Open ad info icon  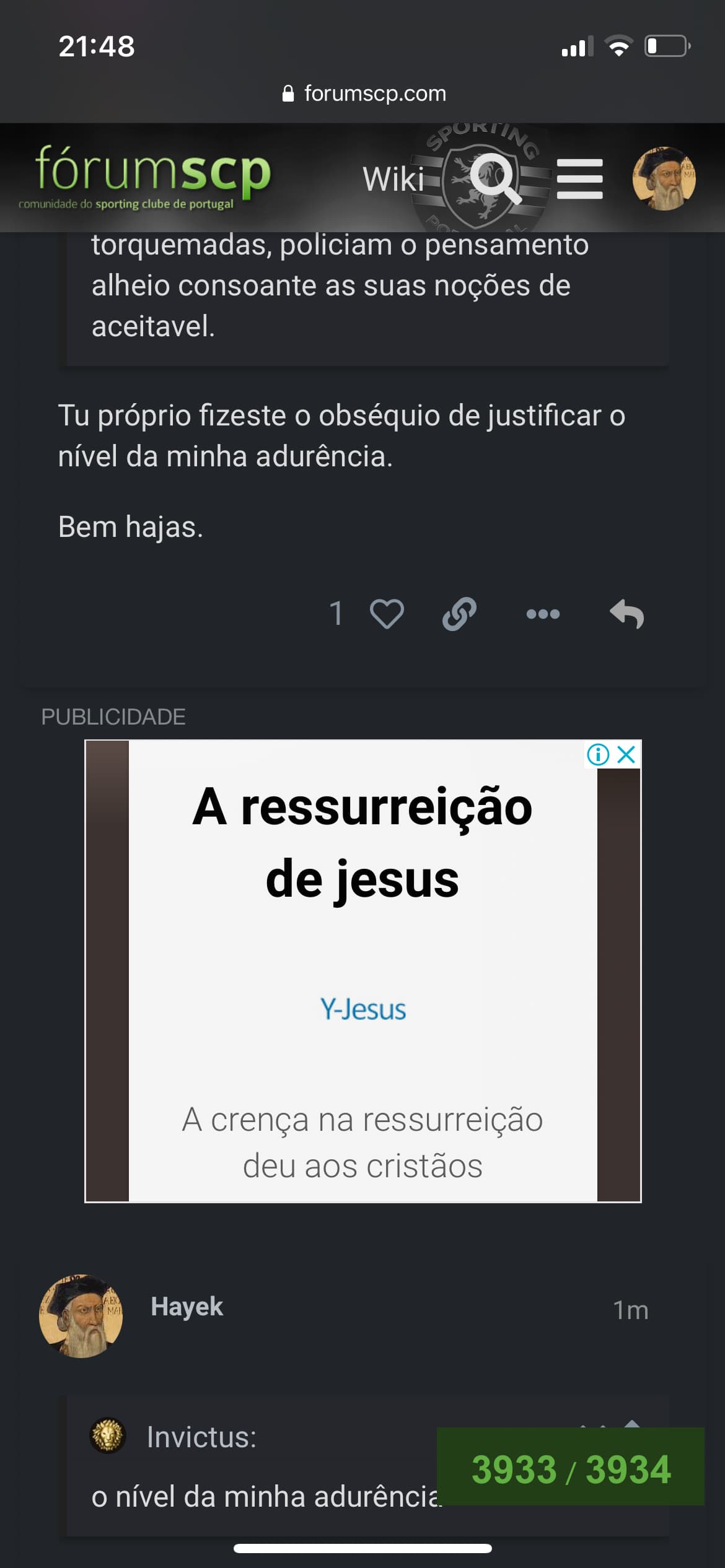598,754
